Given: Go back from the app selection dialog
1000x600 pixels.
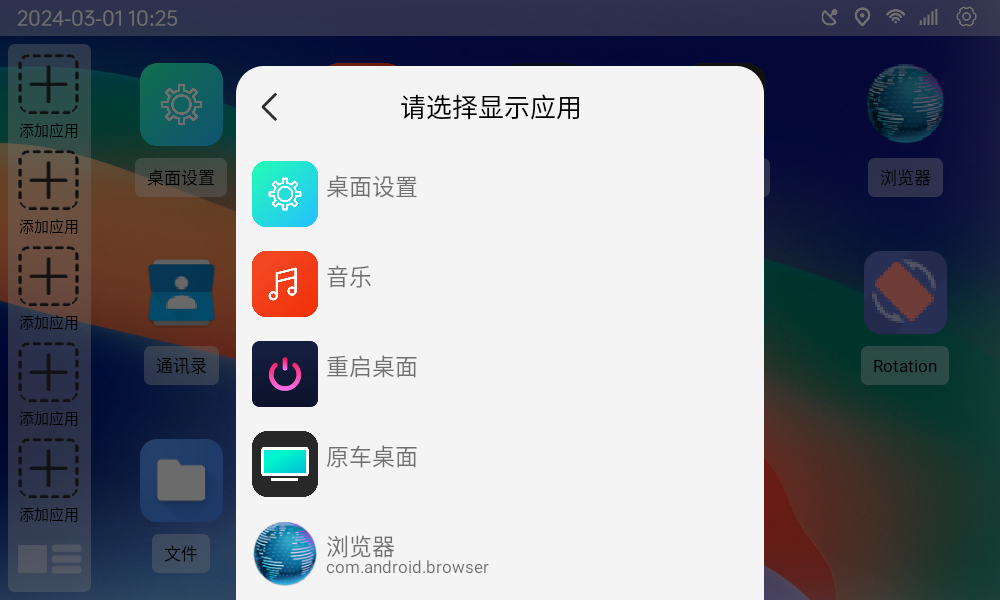Looking at the screenshot, I should tap(269, 107).
